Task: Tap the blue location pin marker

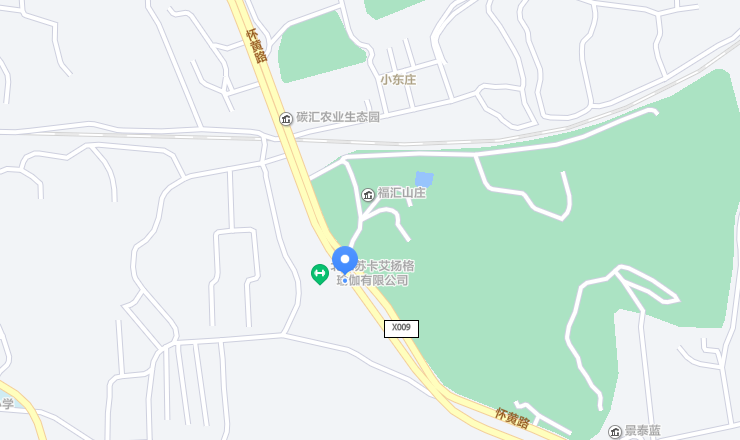Action: [x=345, y=260]
